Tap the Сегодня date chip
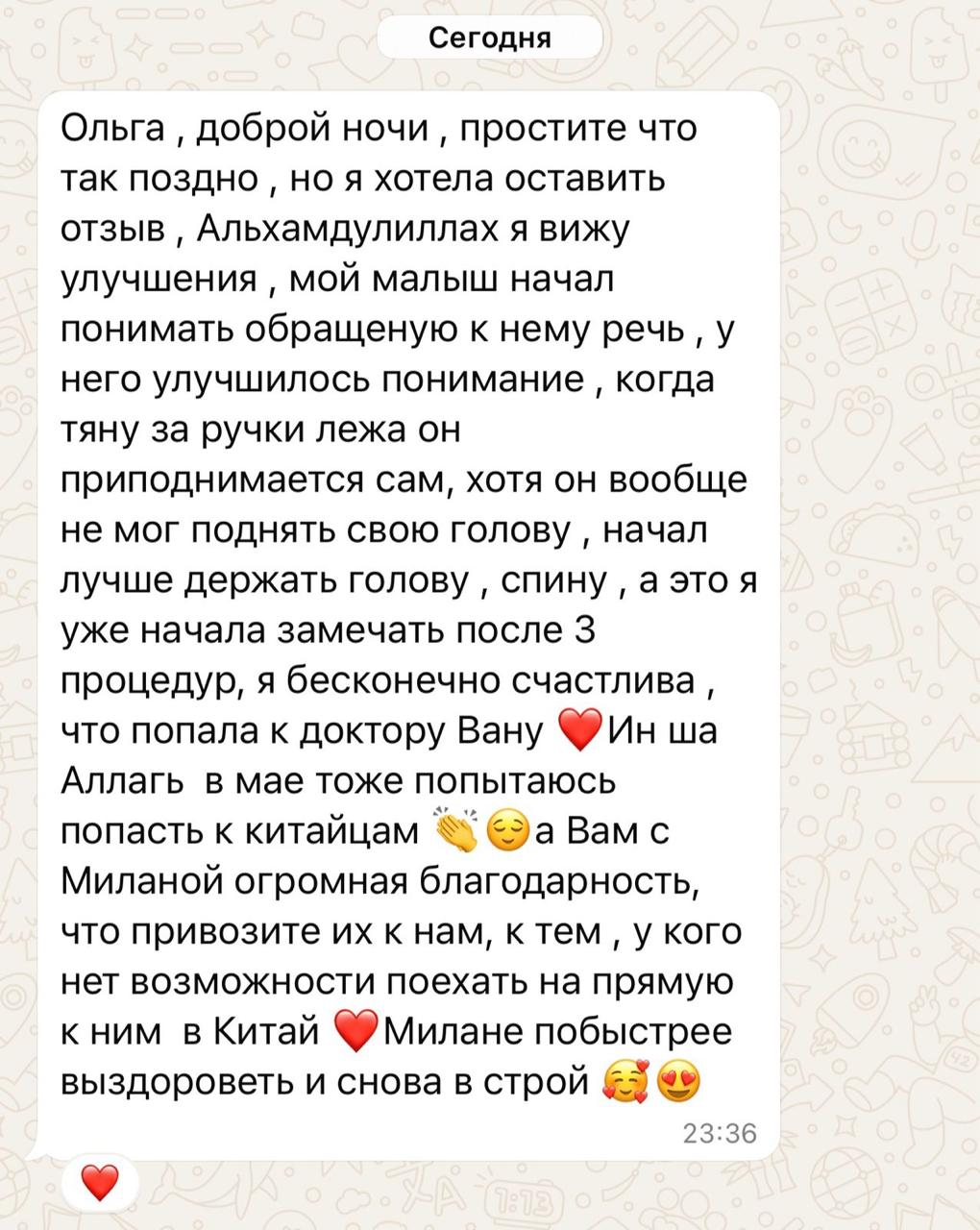The image size is (980, 1230). (489, 38)
